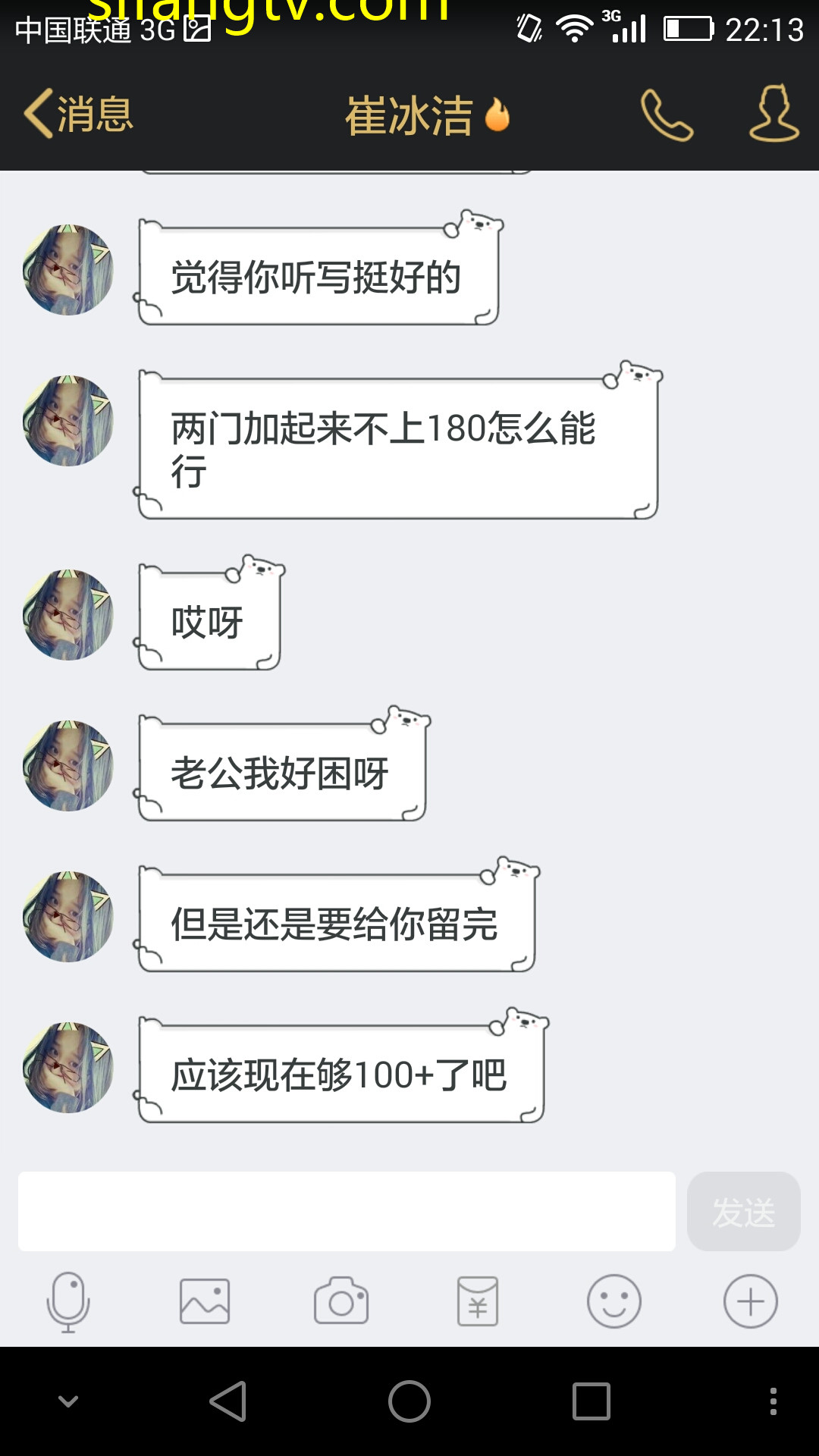Viewport: 819px width, 1456px height.
Task: Start a voice call with 崔冰洁
Action: click(x=667, y=115)
